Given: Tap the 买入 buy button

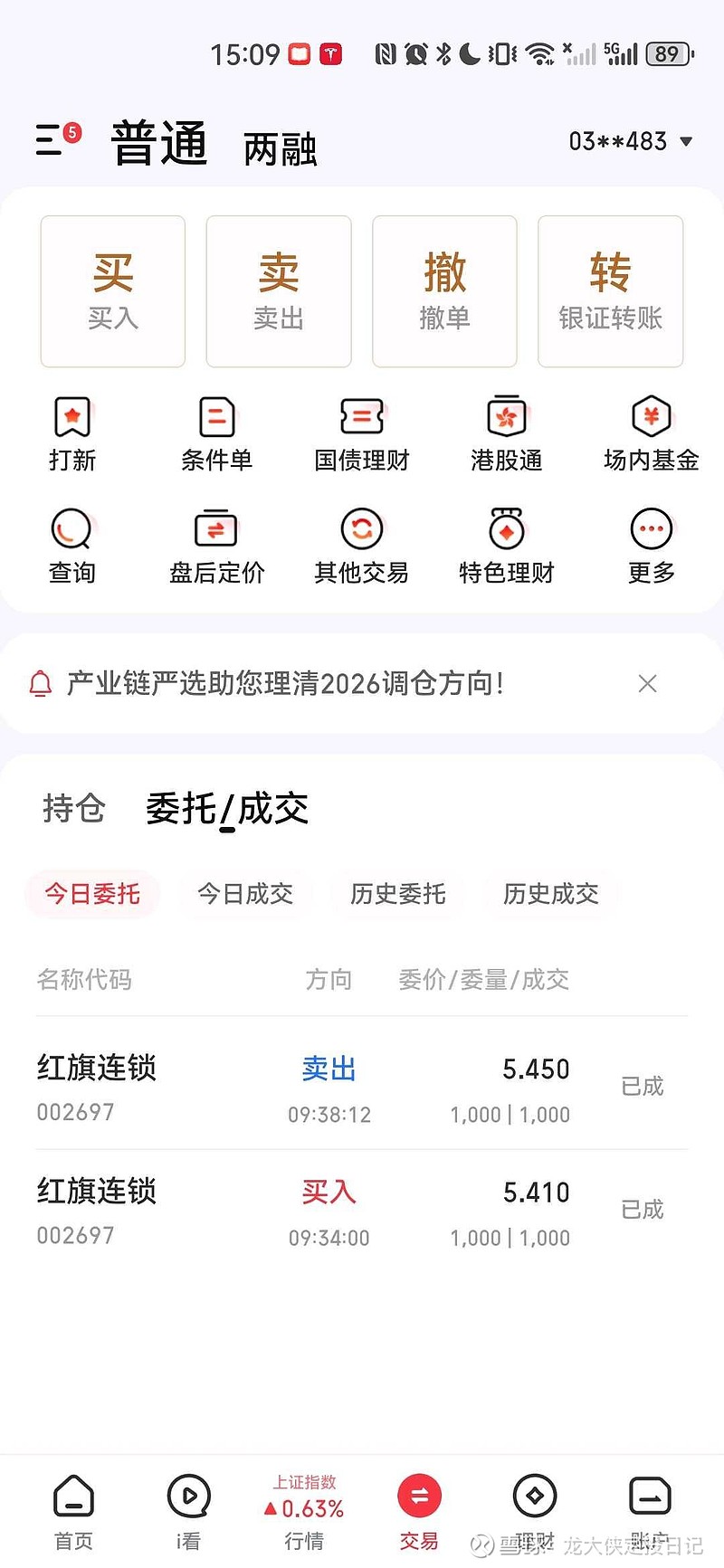Looking at the screenshot, I should [x=112, y=290].
